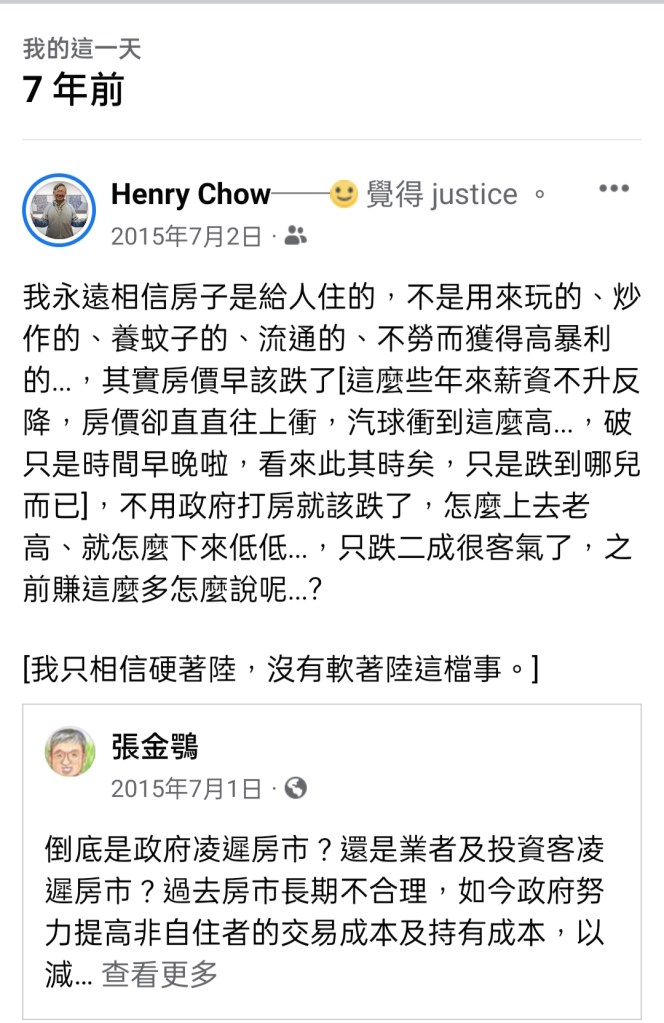Open Henry Chow's profile picture
The image size is (664, 1023).
point(59,209)
